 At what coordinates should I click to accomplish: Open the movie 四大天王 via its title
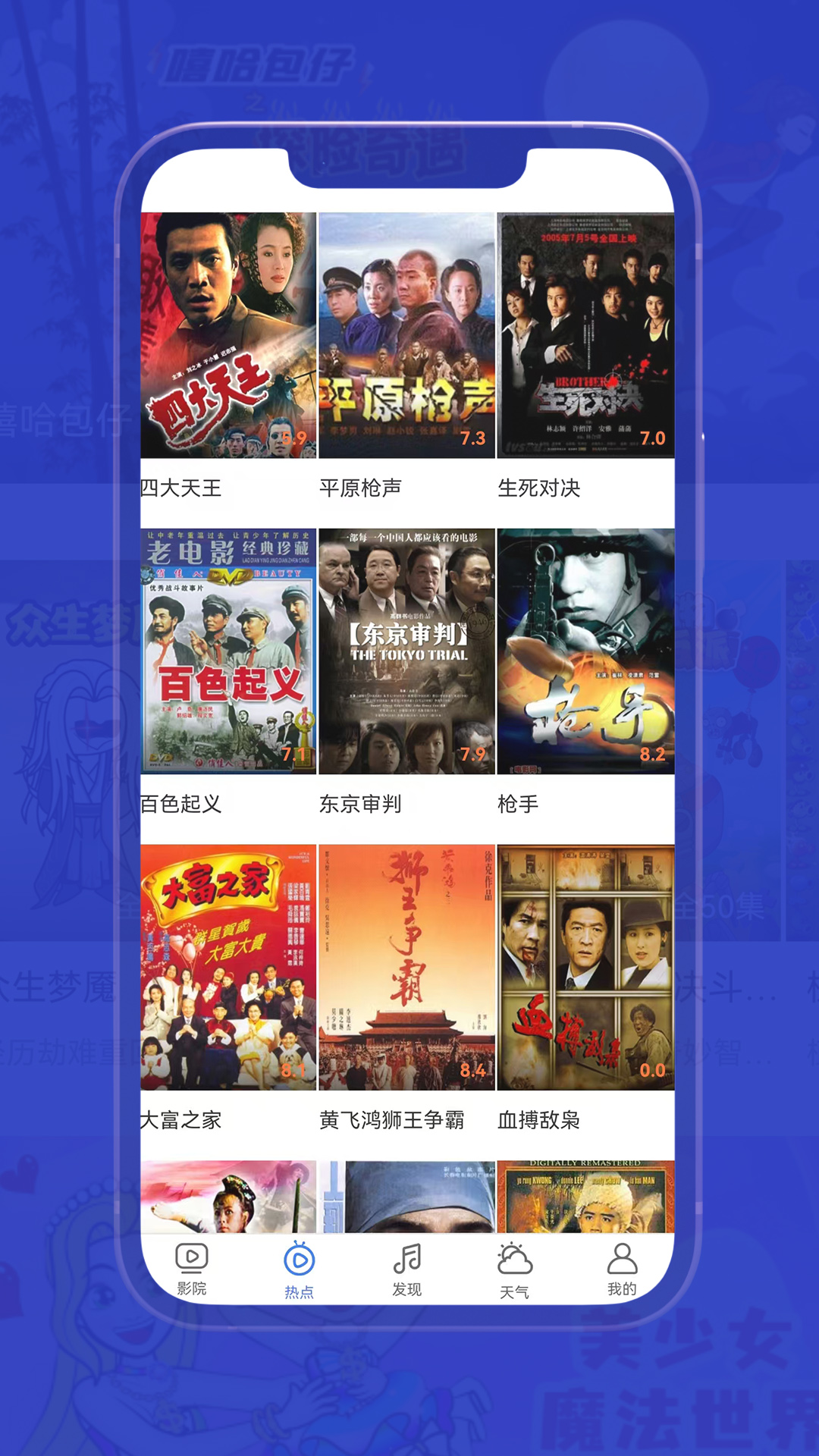(x=181, y=489)
